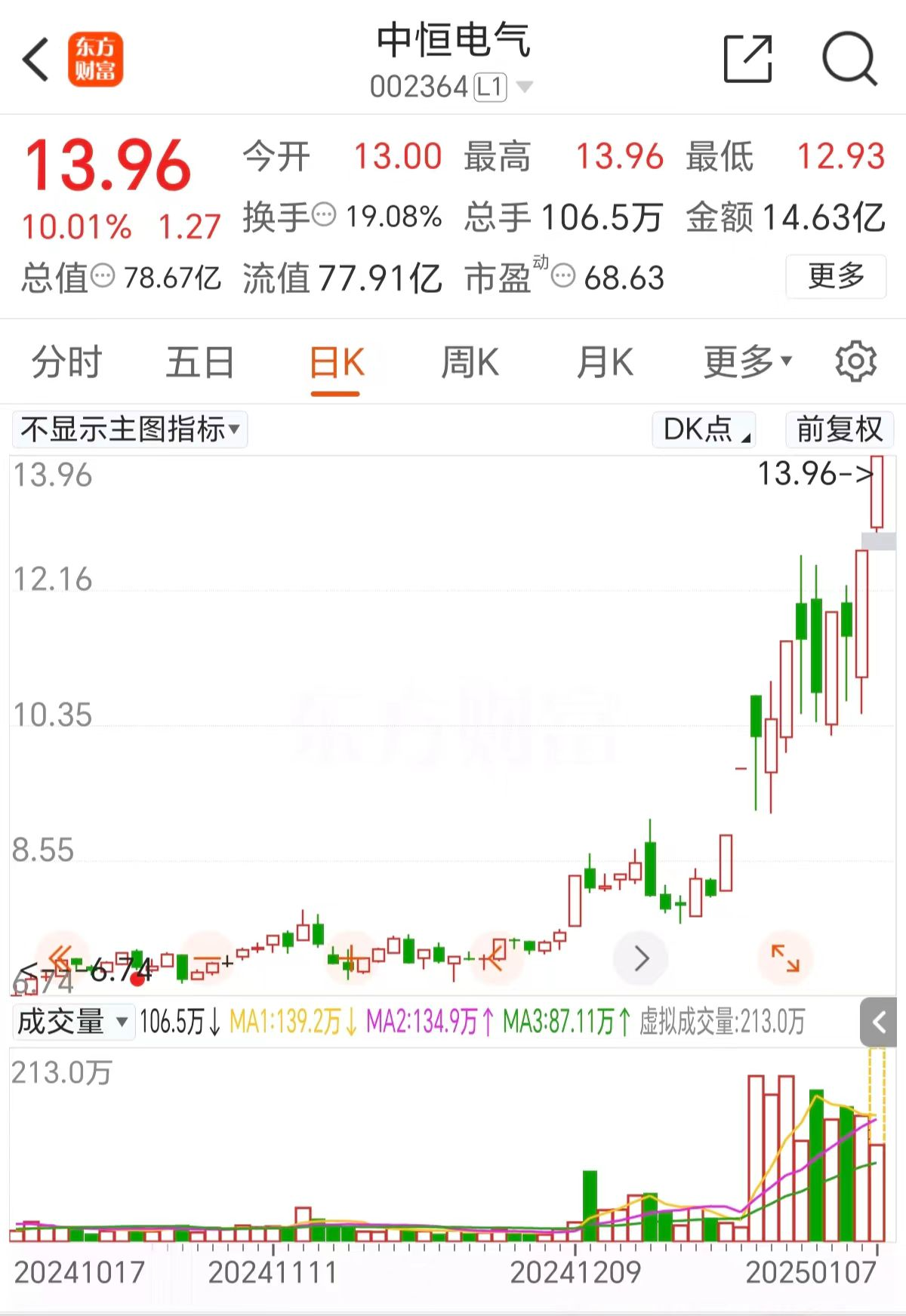
Task: Change the 前复权 adjustment option
Action: [x=840, y=429]
